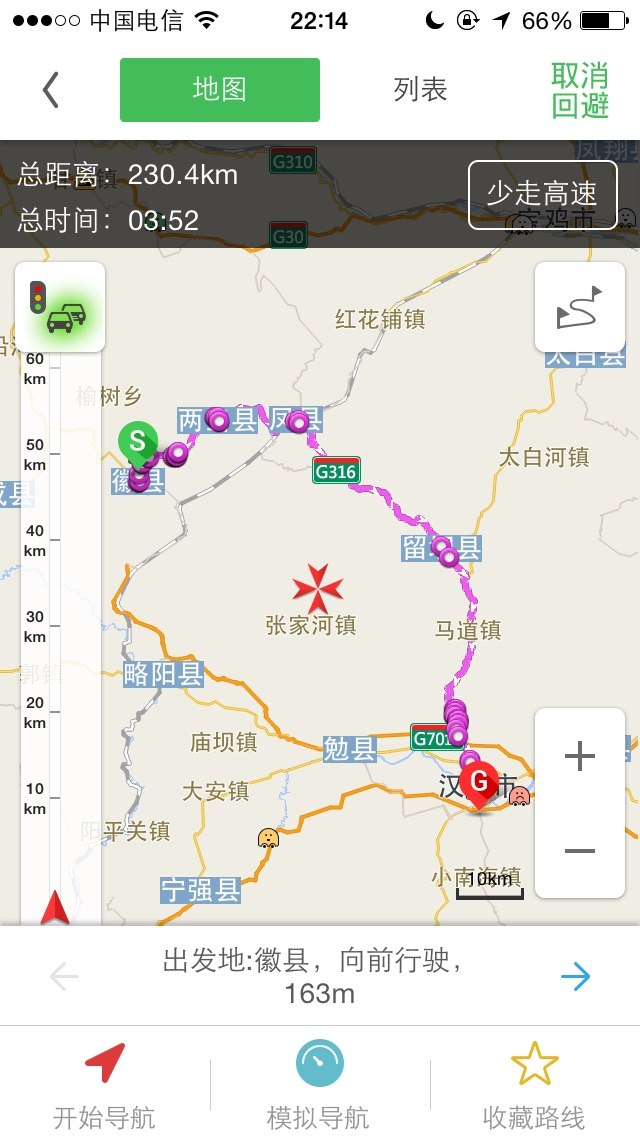The height and width of the screenshot is (1136, 640).
Task: Tap the green start marker S
Action: click(x=138, y=443)
